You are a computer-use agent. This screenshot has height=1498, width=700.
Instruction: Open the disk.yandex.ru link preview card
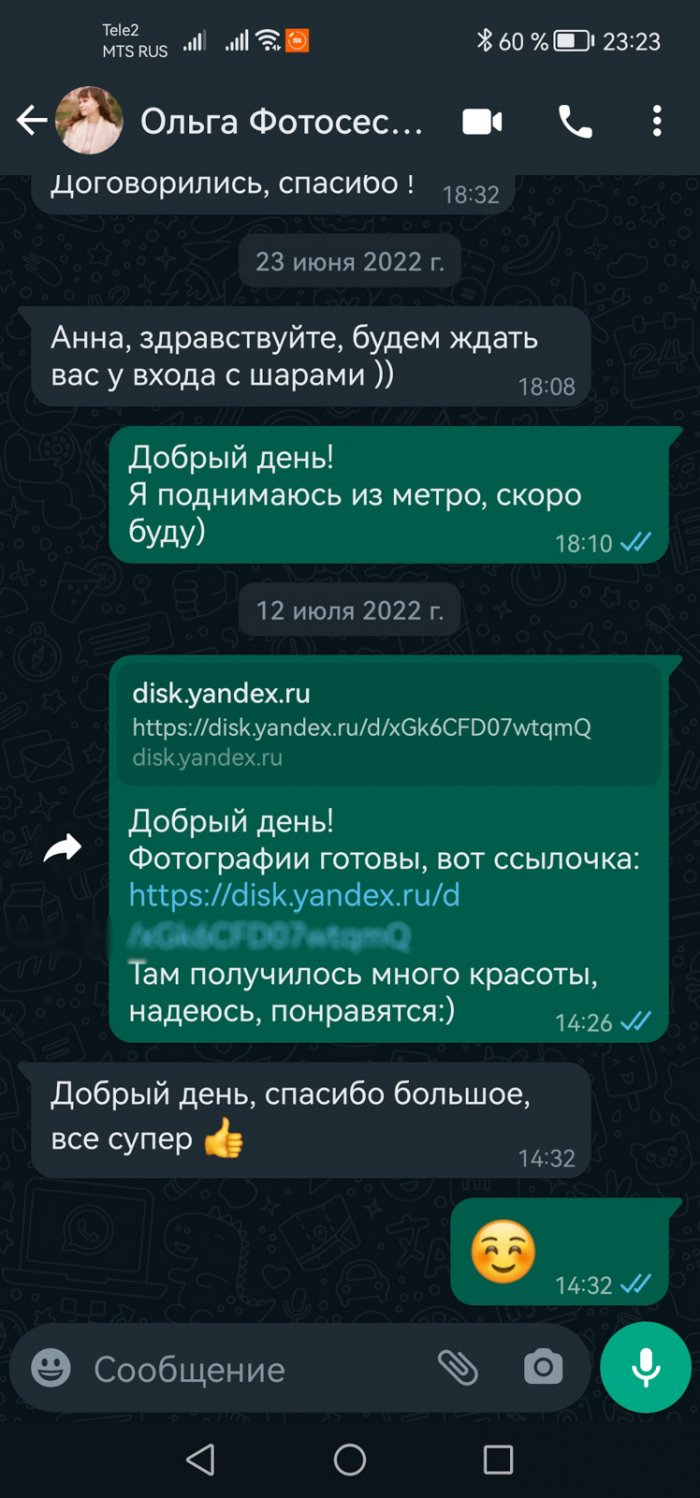tap(388, 724)
